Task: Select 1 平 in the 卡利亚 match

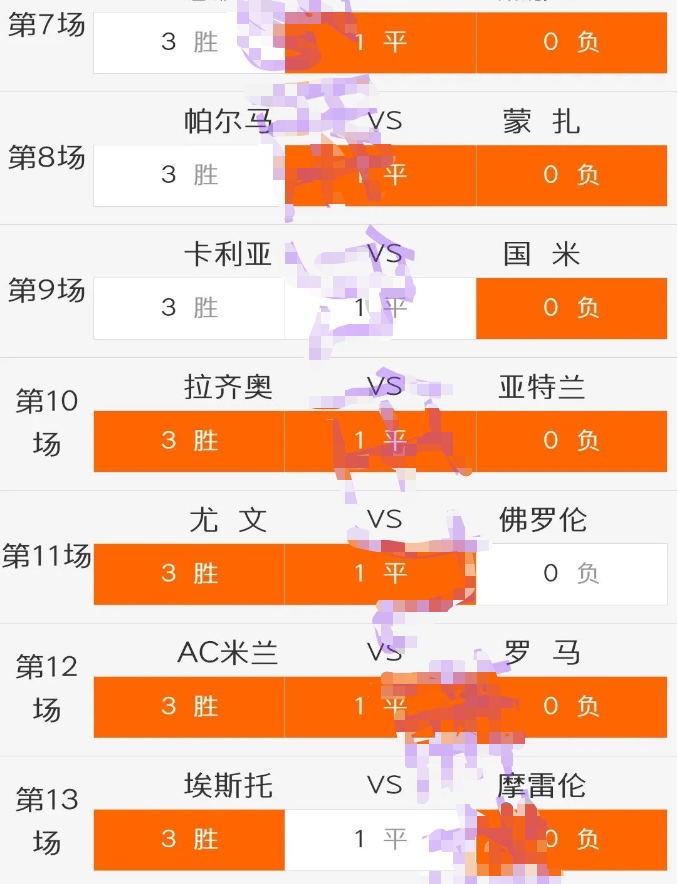Action: (x=380, y=308)
